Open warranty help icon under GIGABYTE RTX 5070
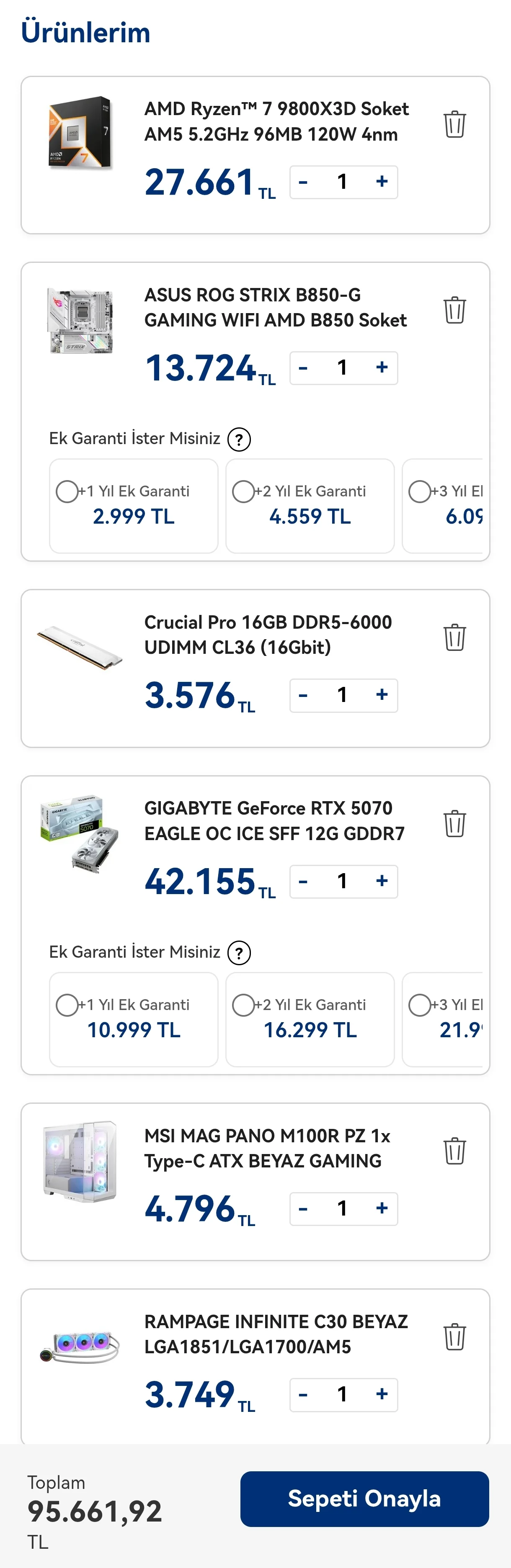This screenshot has height=1568, width=511. point(239,953)
